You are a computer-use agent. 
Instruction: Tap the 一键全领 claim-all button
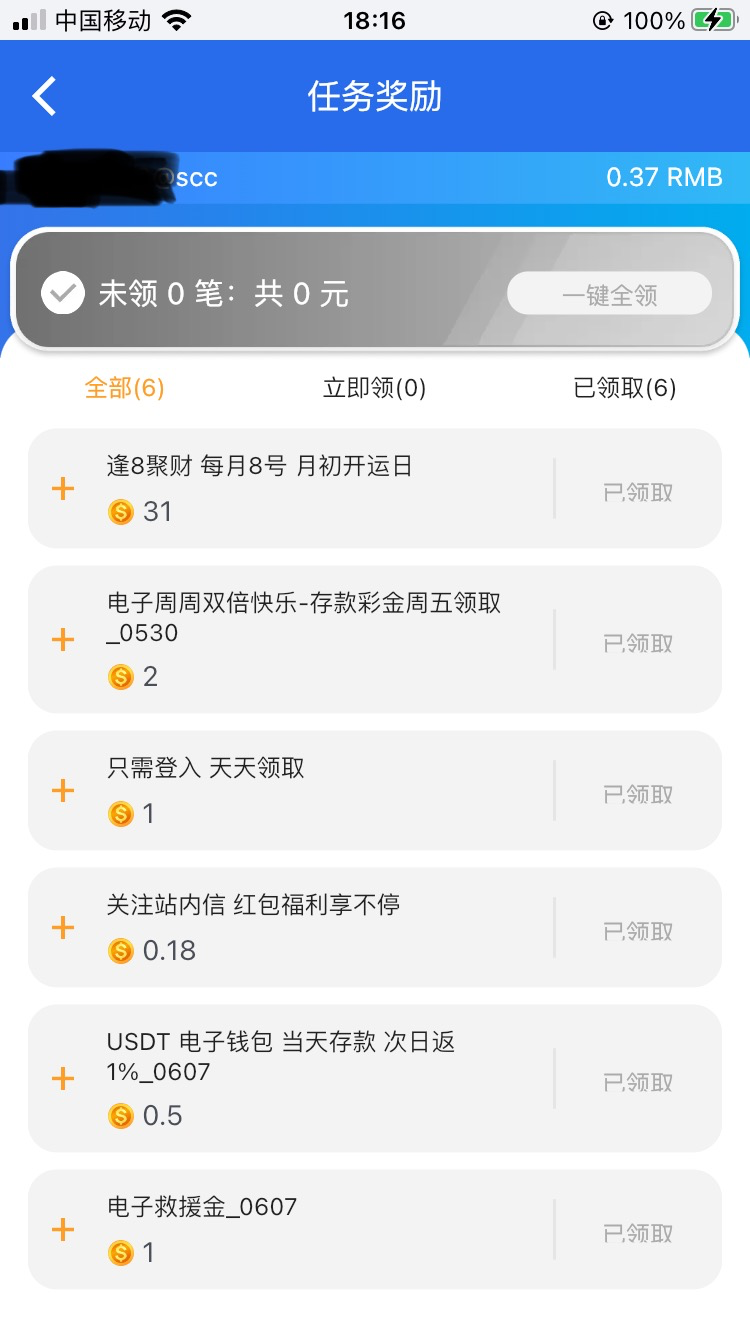pyautogui.click(x=609, y=295)
